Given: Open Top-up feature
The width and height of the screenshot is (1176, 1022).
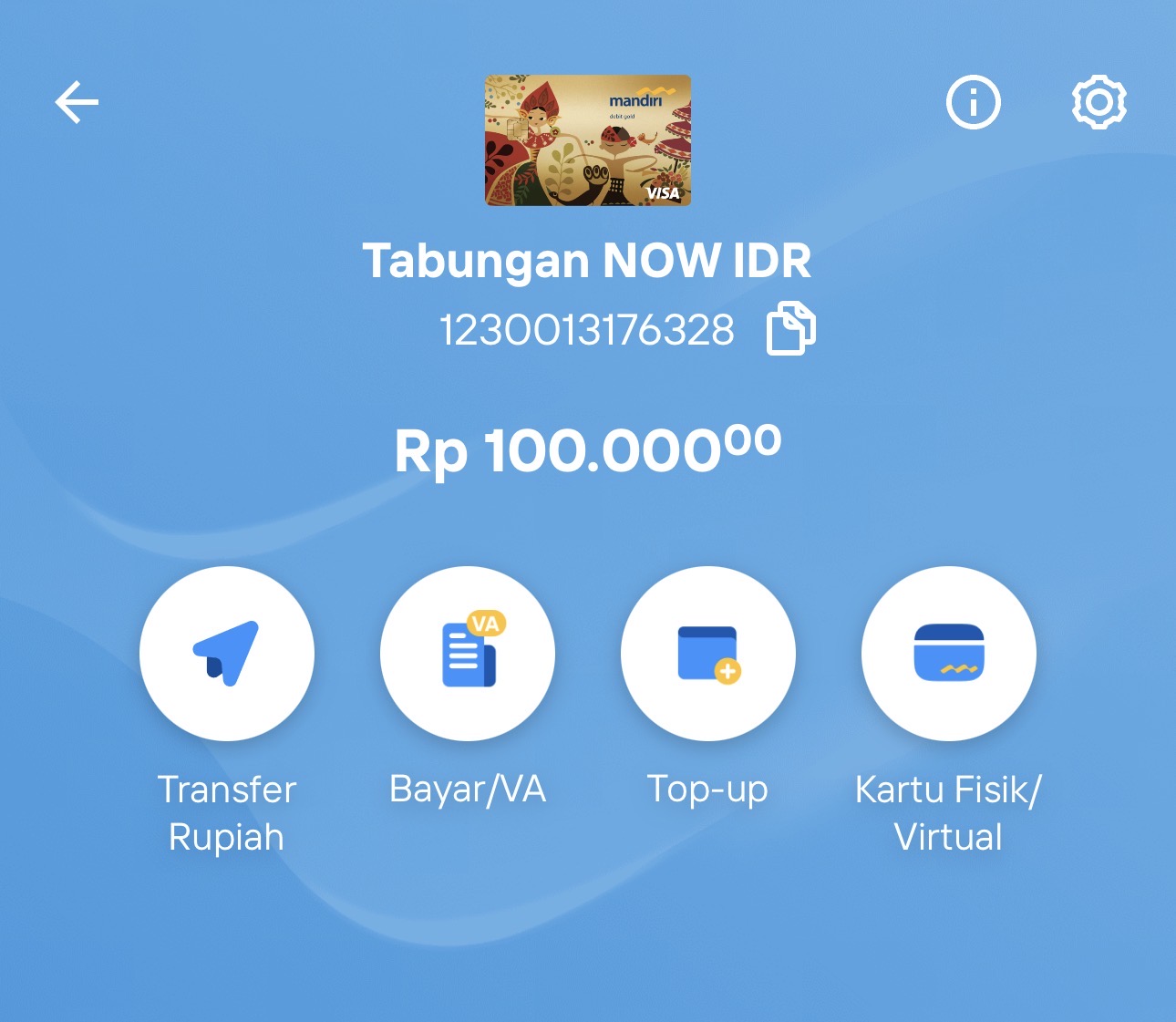Looking at the screenshot, I should click(x=708, y=654).
